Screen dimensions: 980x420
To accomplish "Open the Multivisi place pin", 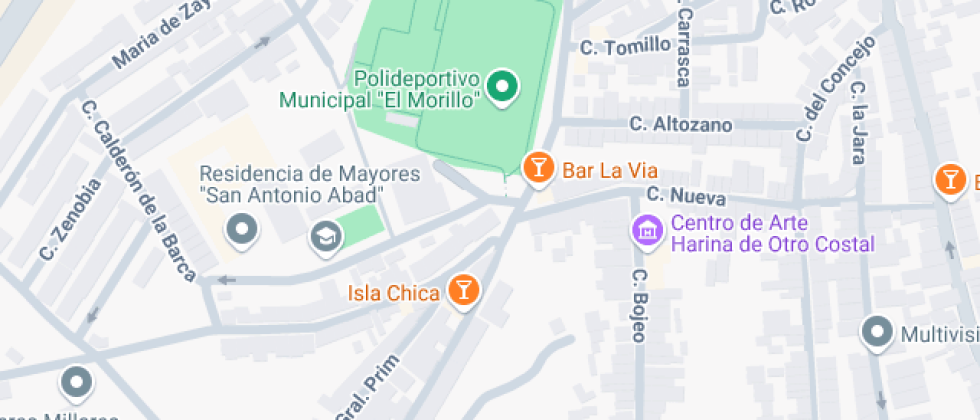I will click(878, 332).
